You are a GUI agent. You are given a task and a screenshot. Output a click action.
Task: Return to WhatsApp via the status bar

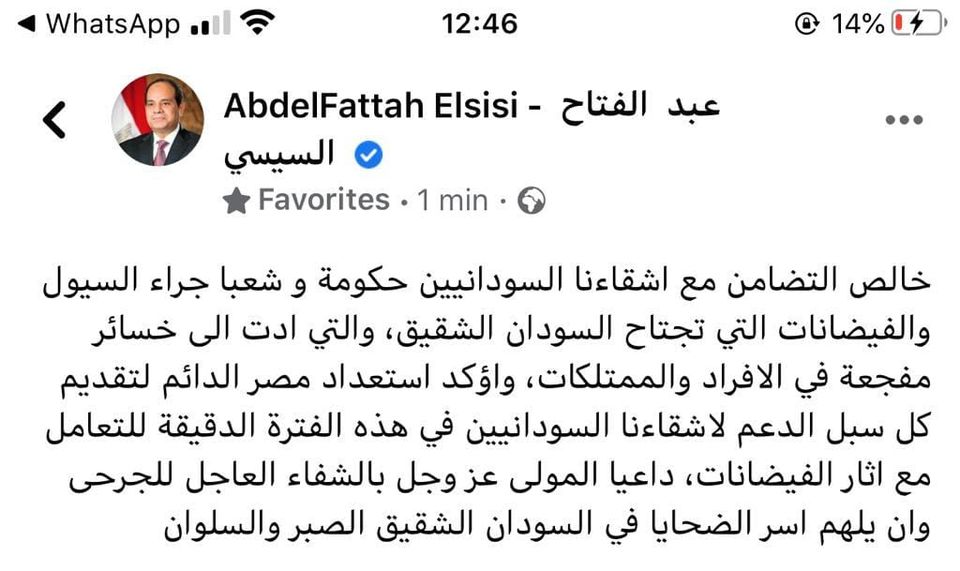tap(98, 23)
